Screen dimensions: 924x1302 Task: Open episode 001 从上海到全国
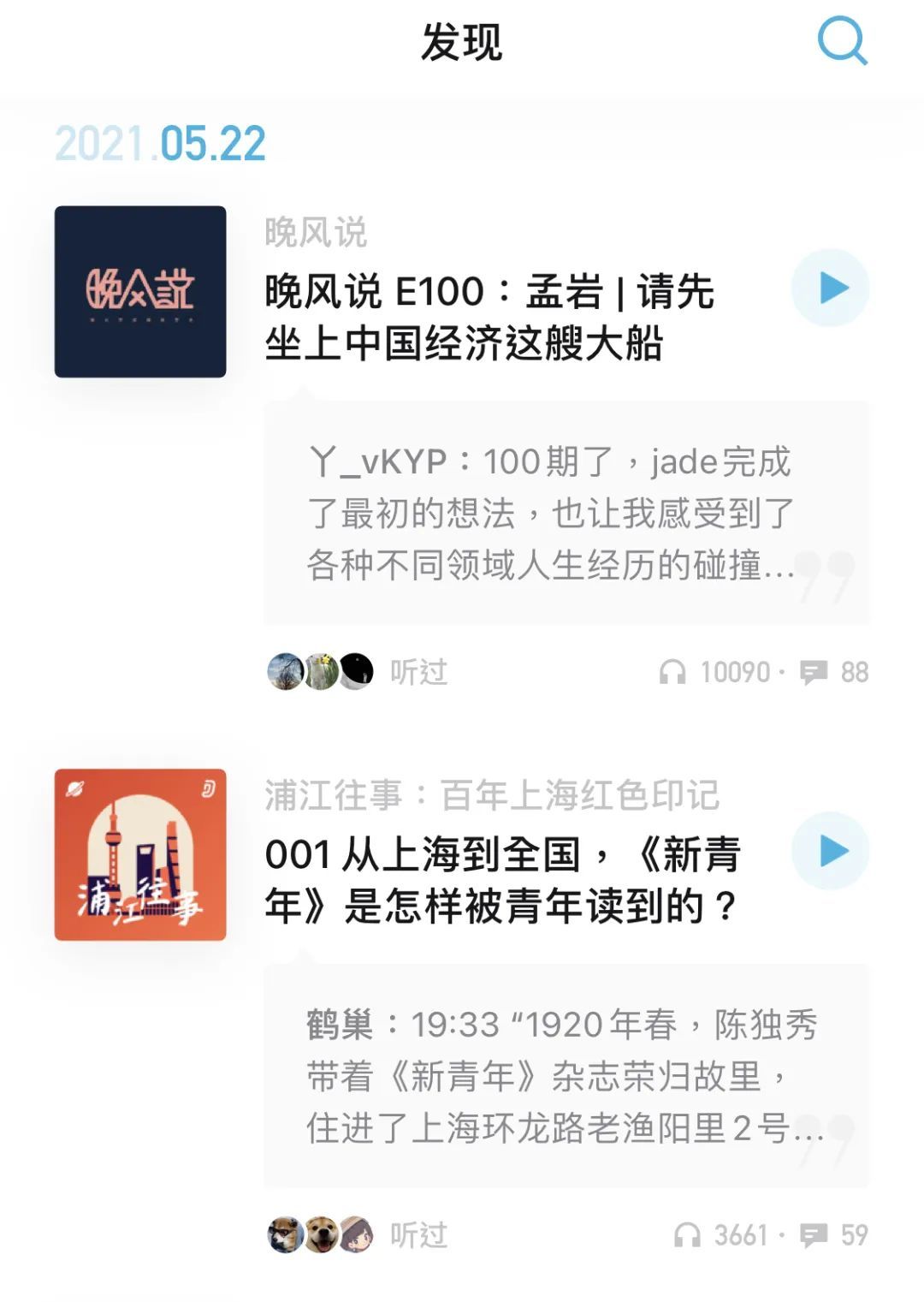(501, 880)
